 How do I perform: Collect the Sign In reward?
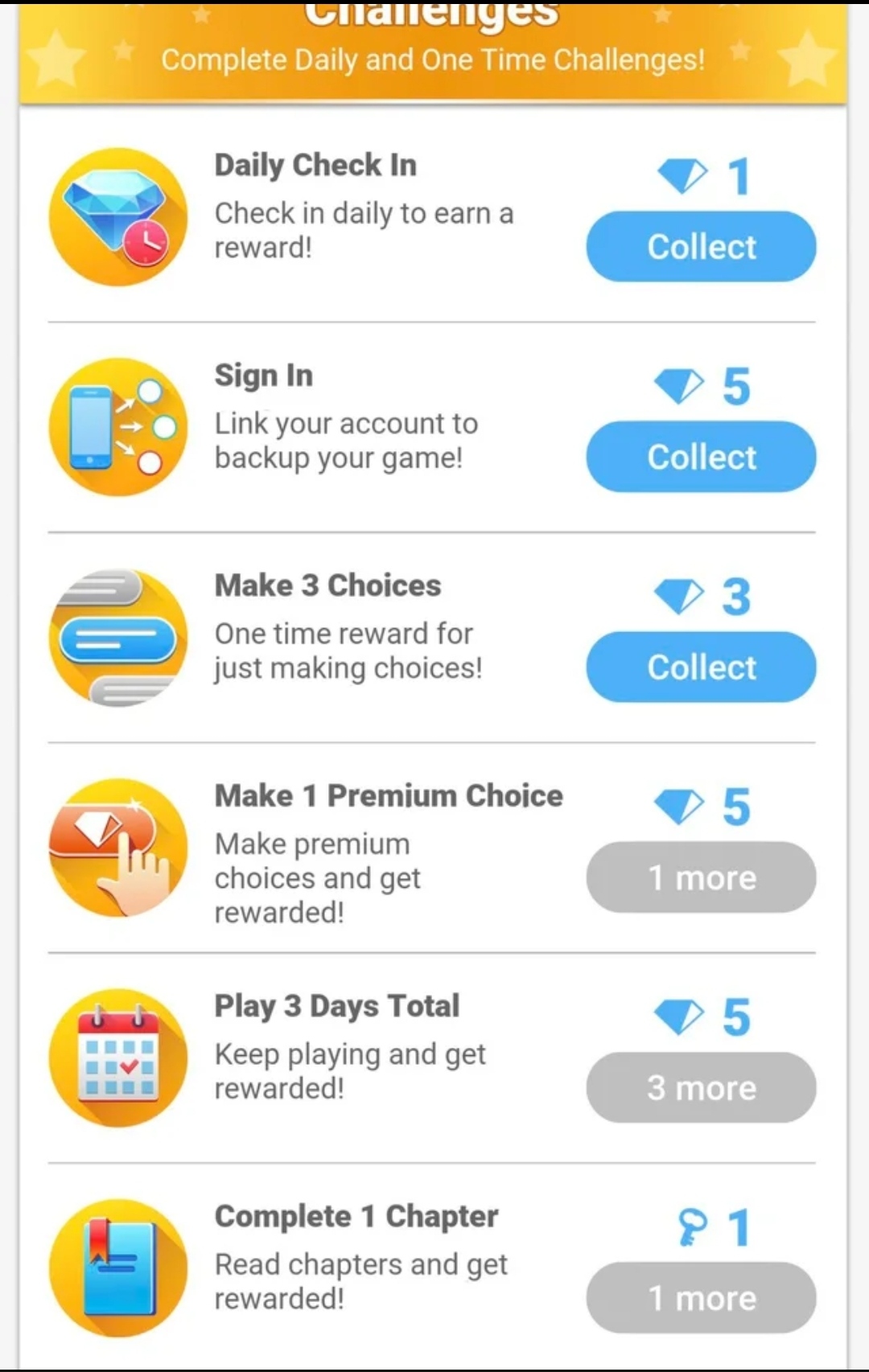tap(701, 457)
